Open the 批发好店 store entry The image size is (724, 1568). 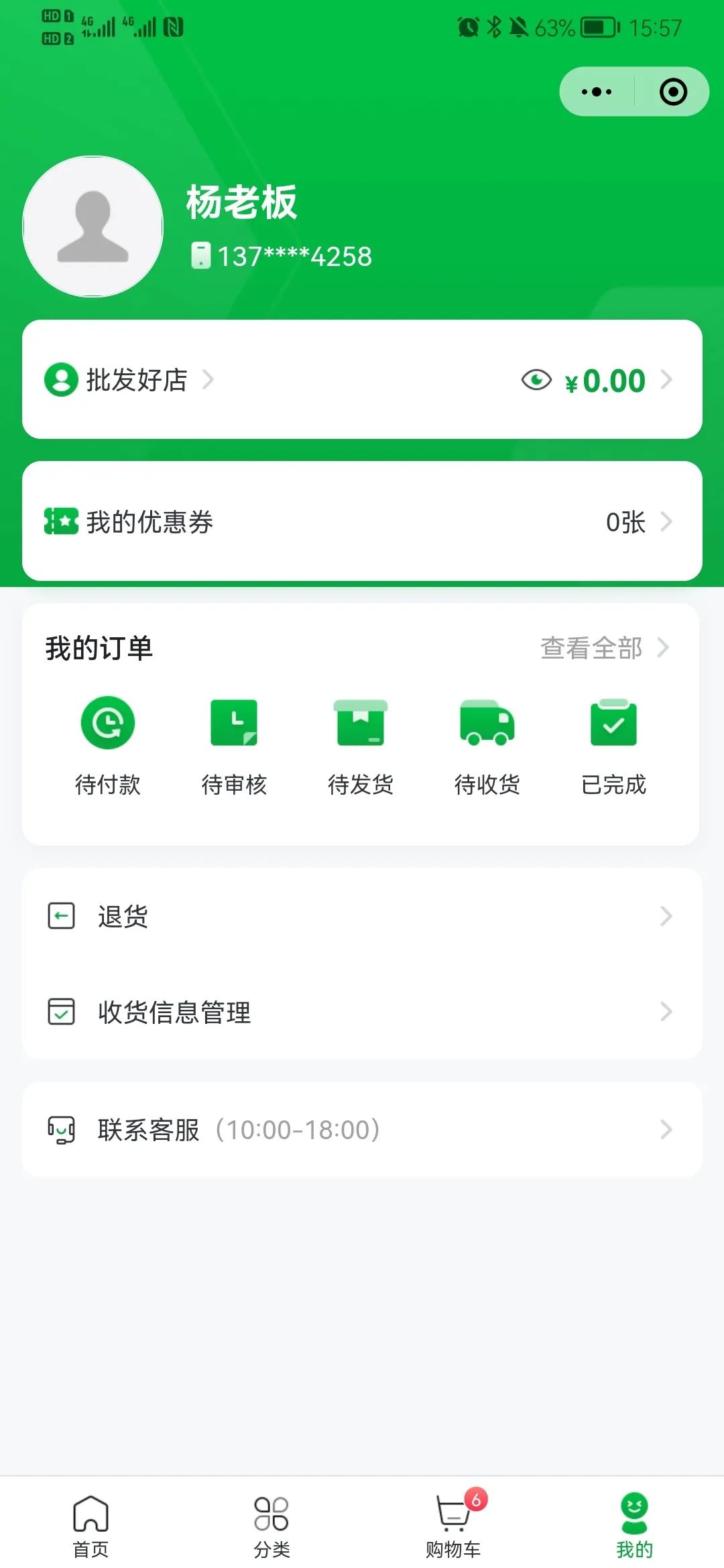129,380
